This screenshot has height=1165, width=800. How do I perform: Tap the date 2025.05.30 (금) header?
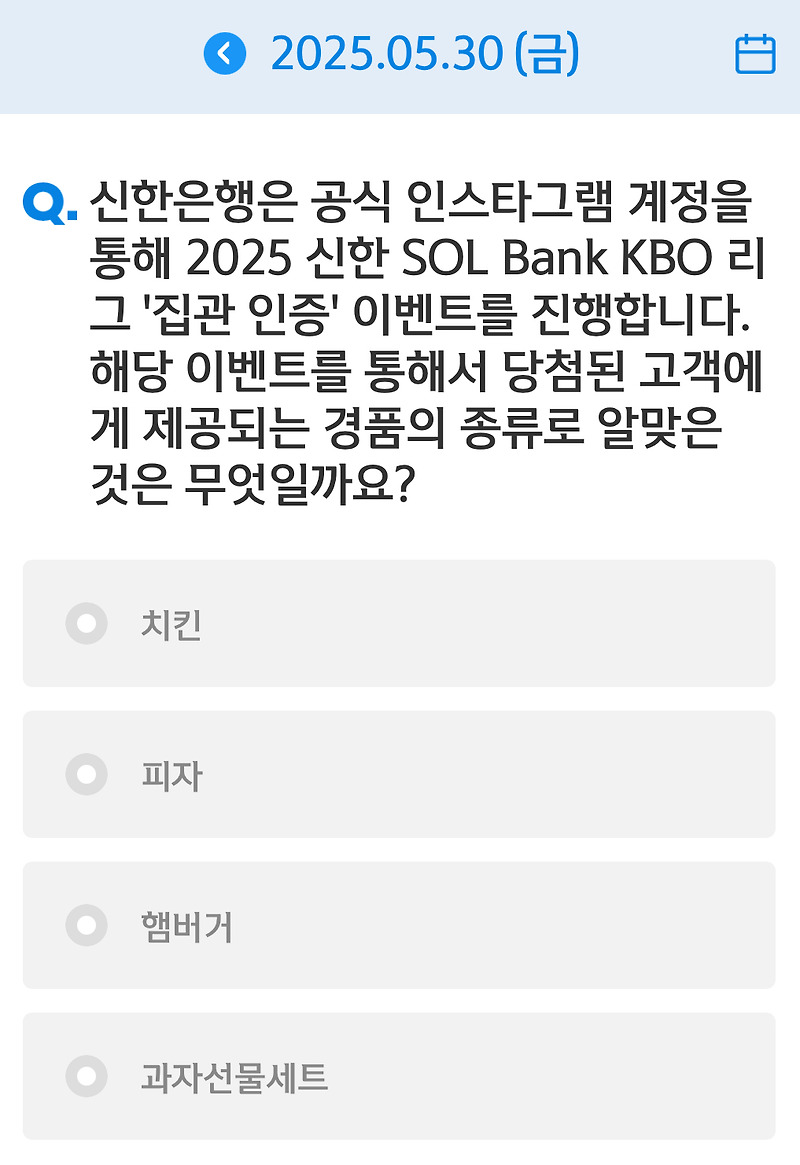tap(425, 55)
